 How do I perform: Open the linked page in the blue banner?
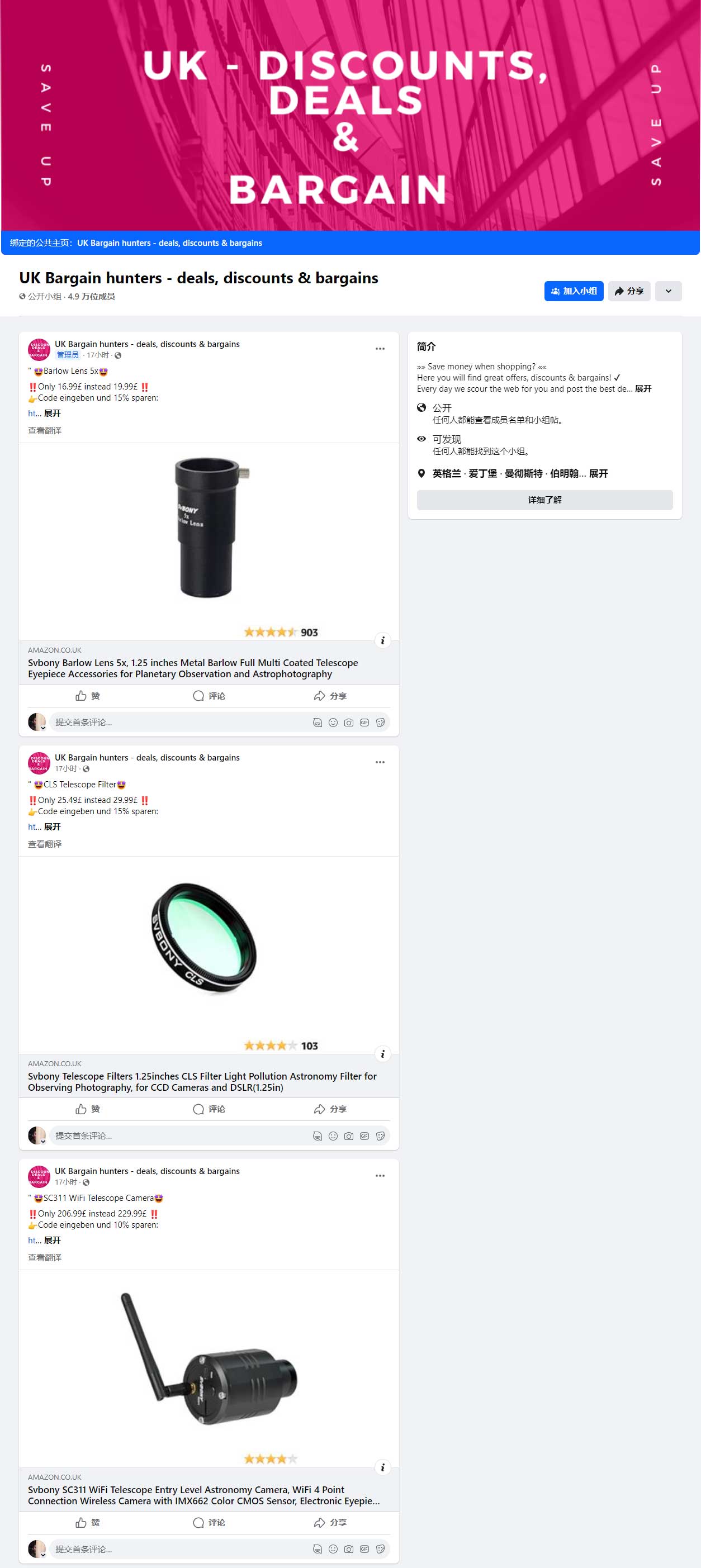click(169, 243)
